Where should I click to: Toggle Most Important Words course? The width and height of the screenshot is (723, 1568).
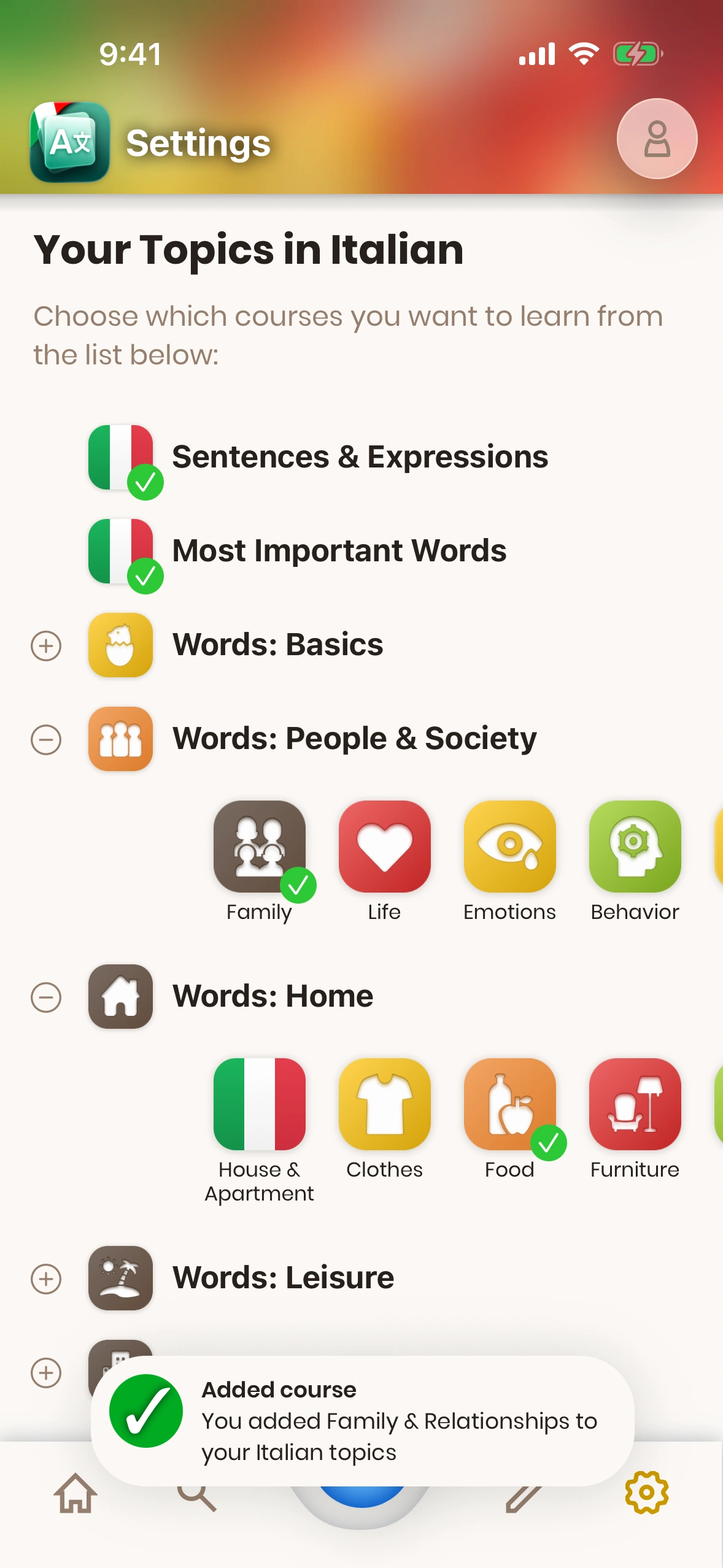(x=121, y=551)
